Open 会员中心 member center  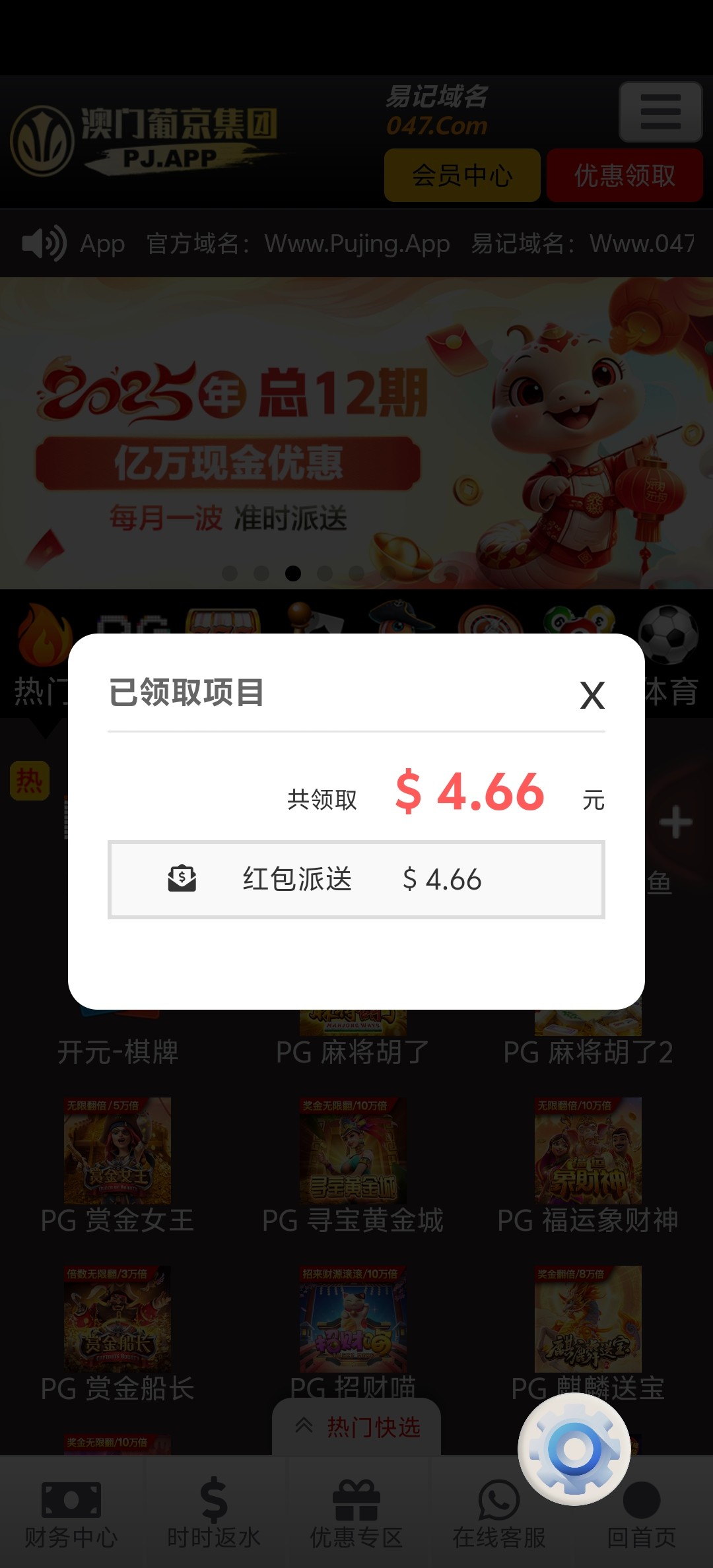[x=462, y=176]
